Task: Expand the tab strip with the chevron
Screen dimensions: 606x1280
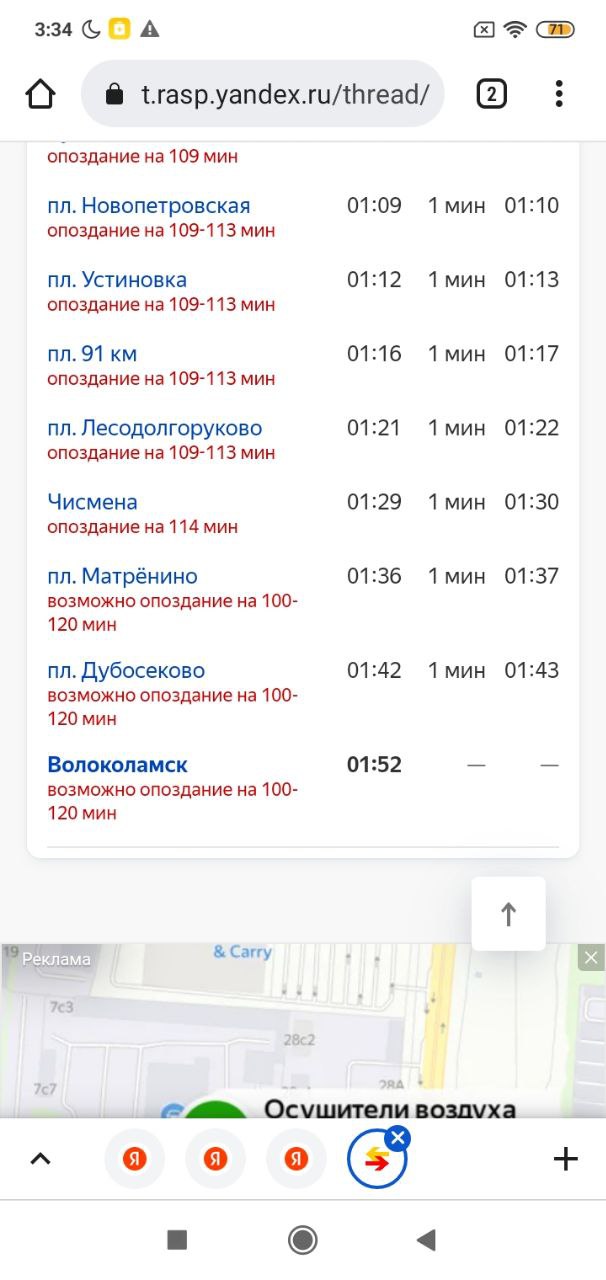Action: [x=40, y=1159]
